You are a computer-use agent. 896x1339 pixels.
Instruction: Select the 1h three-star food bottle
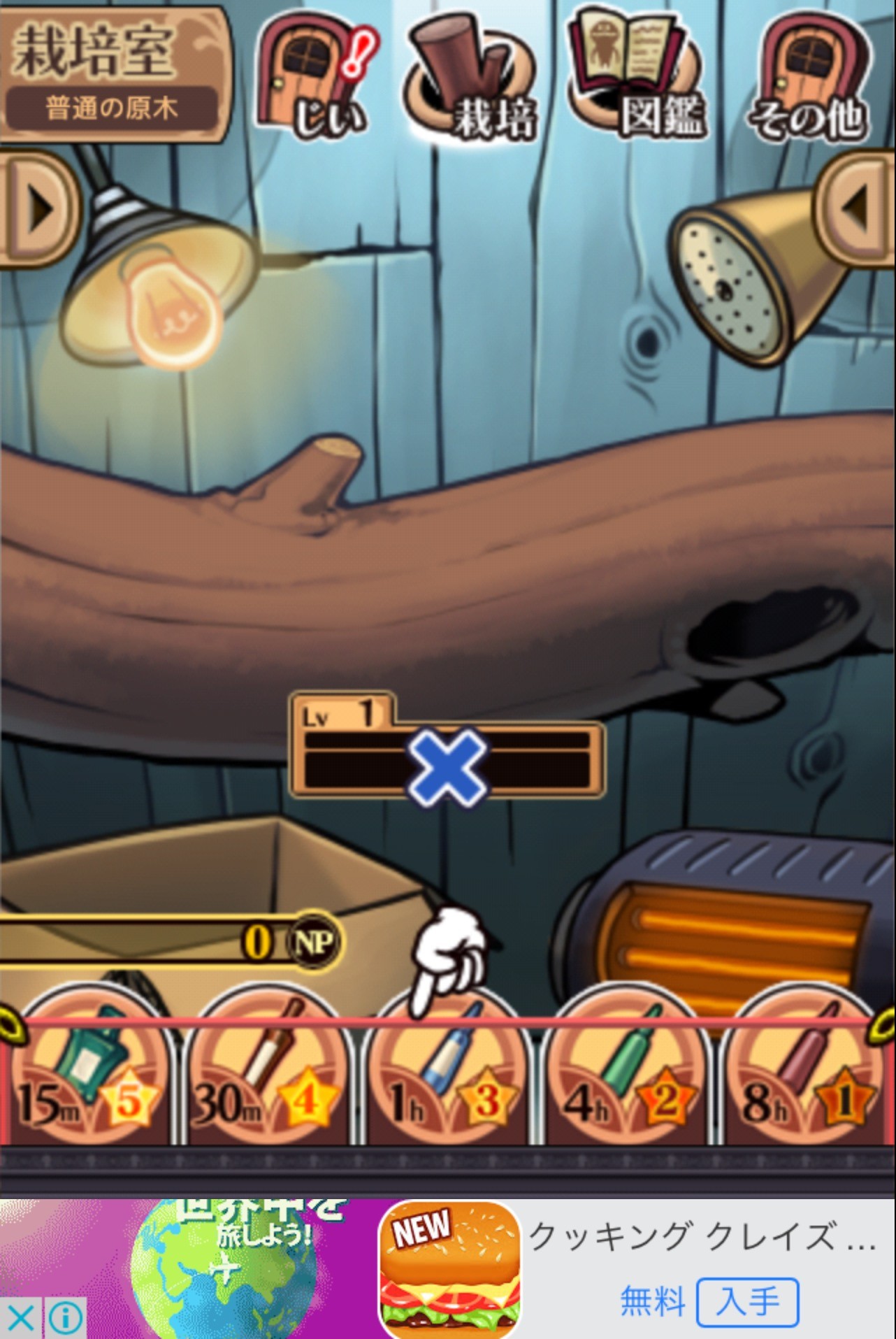point(447,1070)
